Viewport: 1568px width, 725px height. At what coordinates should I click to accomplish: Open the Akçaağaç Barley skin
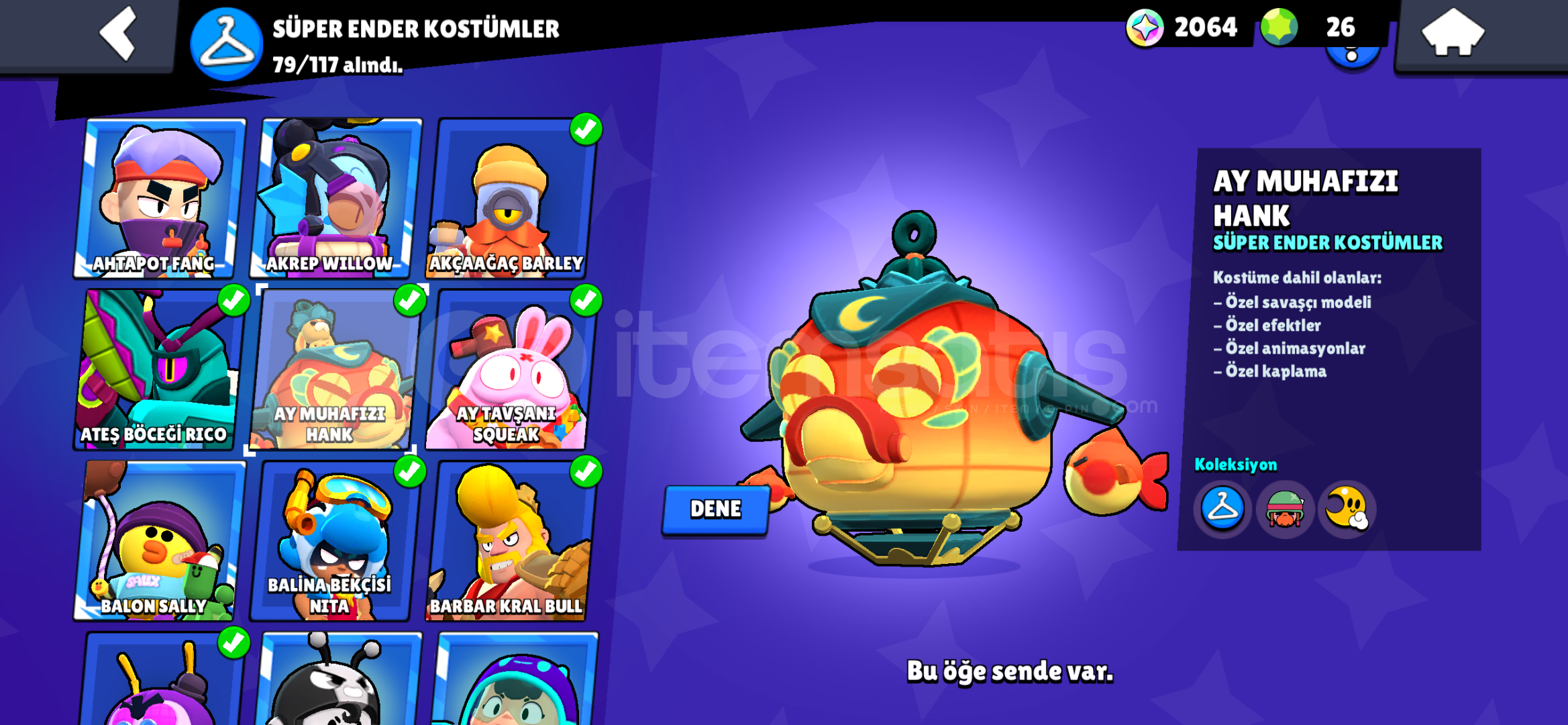pos(510,198)
